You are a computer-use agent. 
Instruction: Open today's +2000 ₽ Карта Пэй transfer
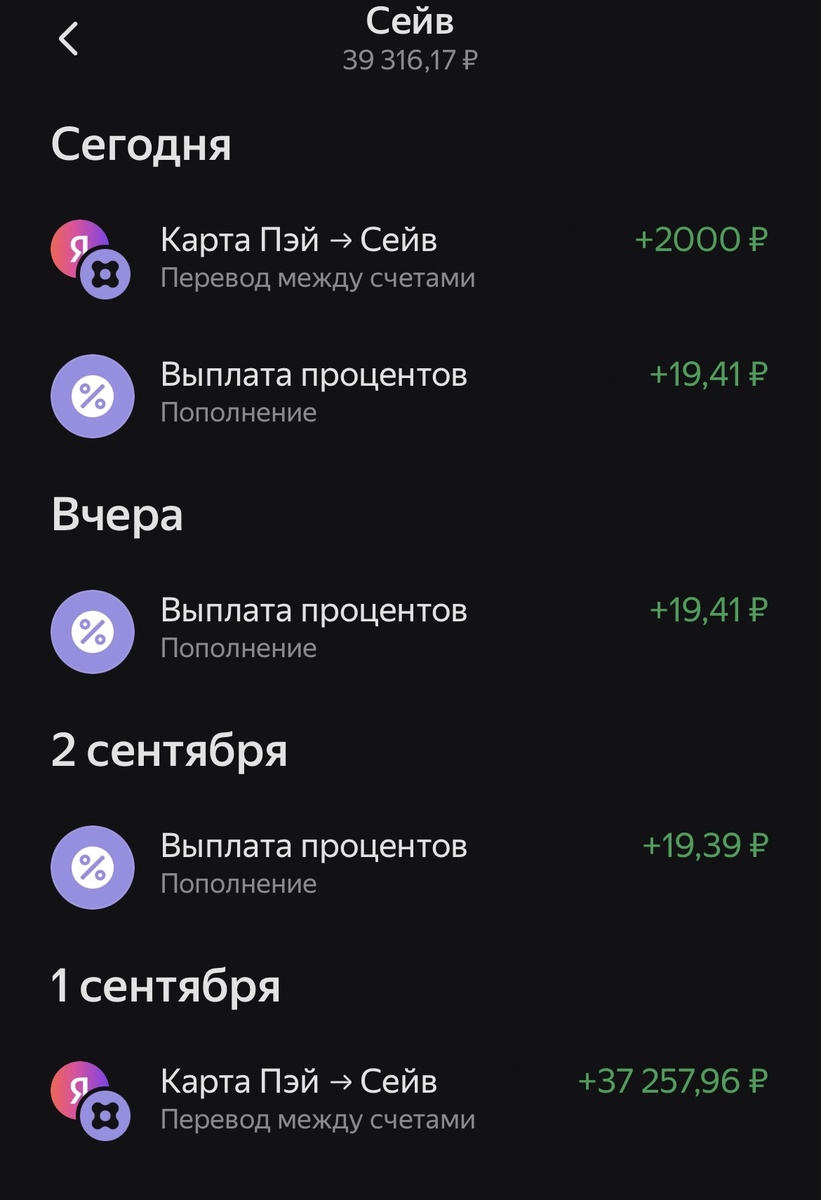pos(410,256)
